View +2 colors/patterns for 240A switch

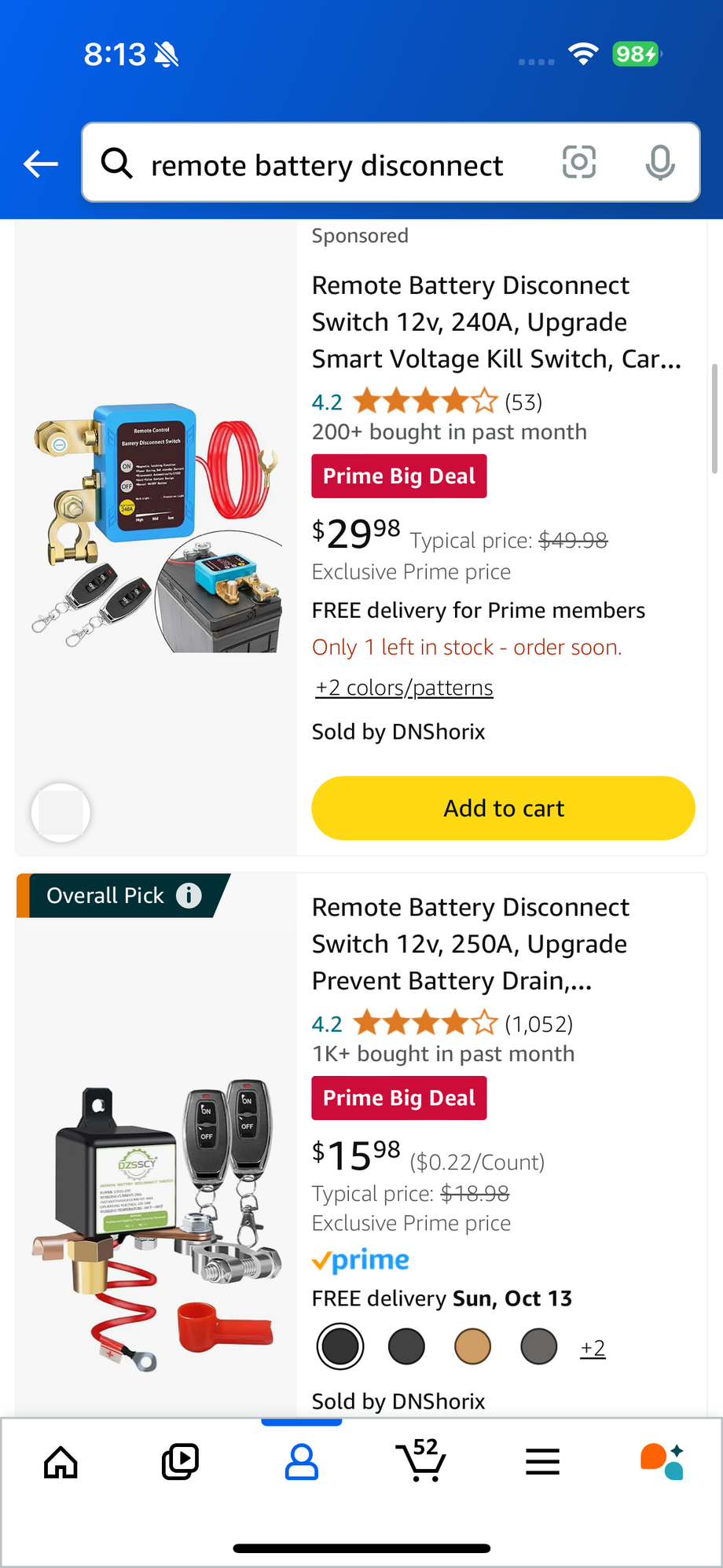coord(404,688)
